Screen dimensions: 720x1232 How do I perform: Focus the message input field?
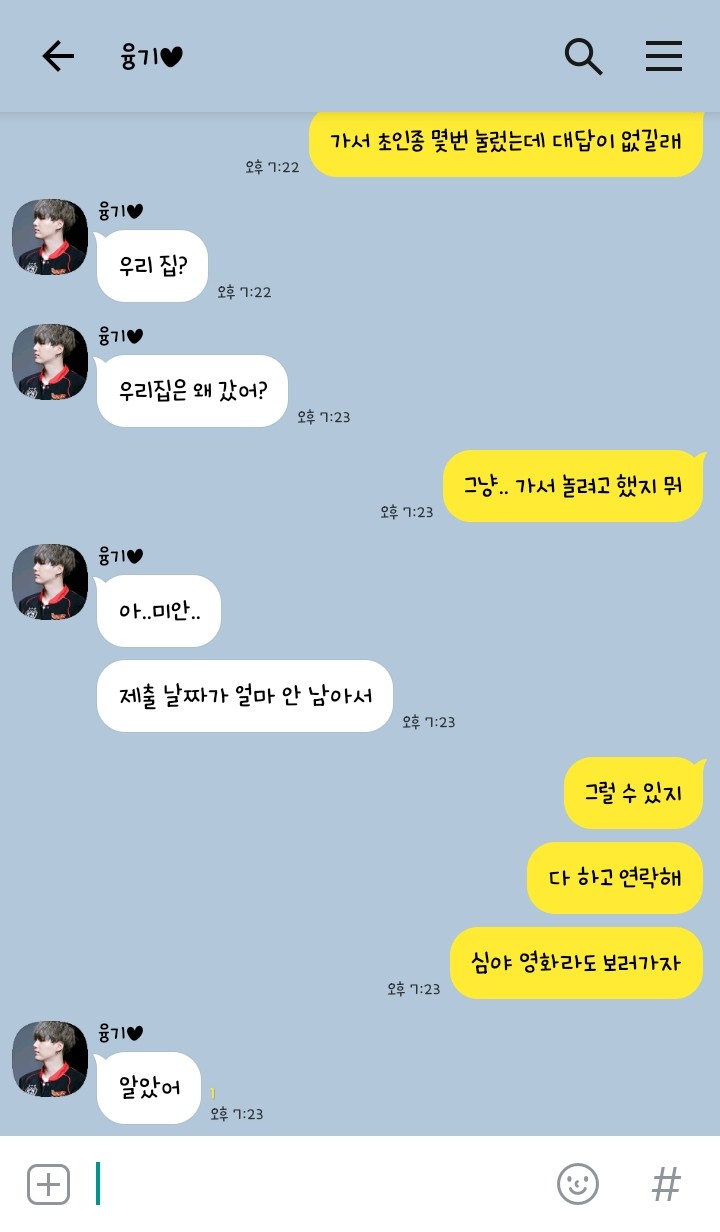coord(320,1185)
